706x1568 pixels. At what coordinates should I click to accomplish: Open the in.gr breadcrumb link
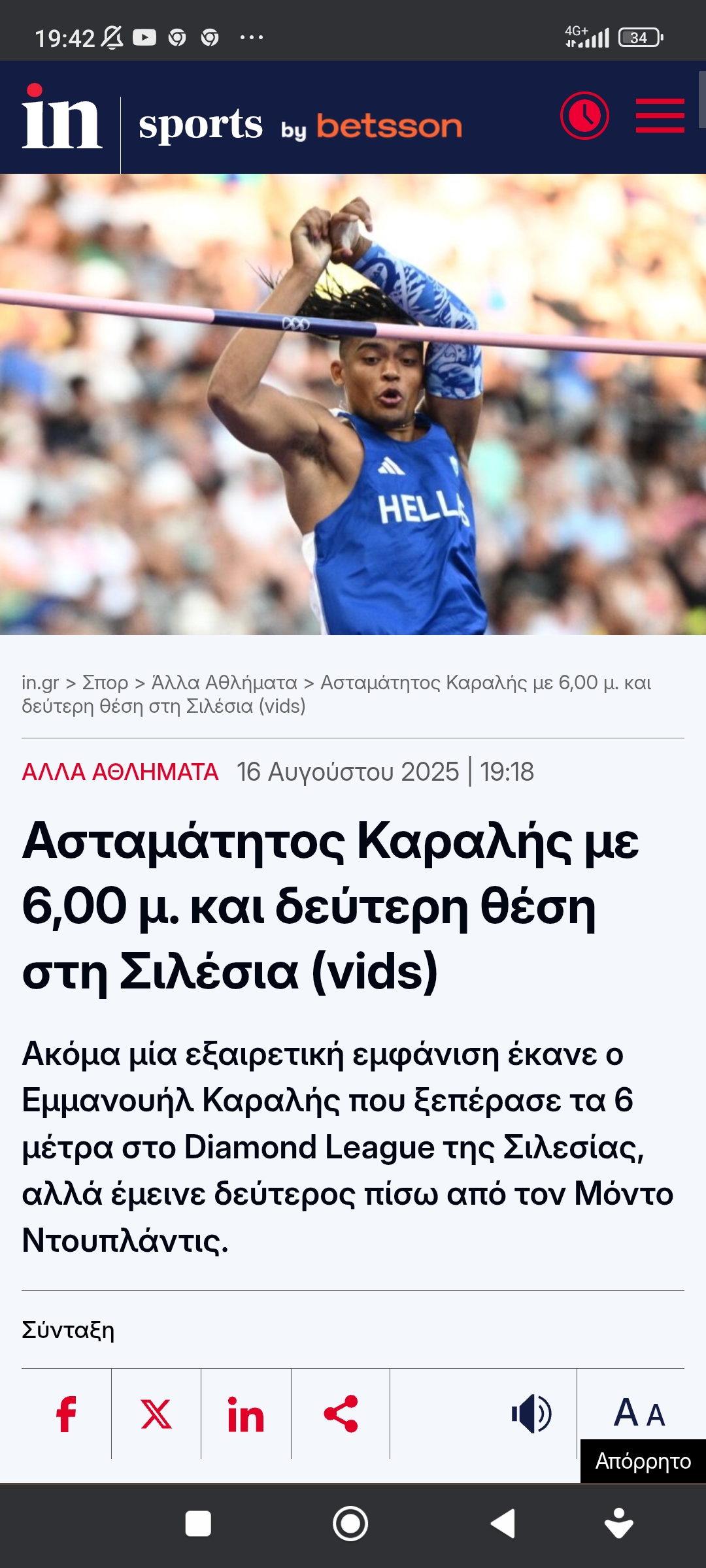point(40,683)
